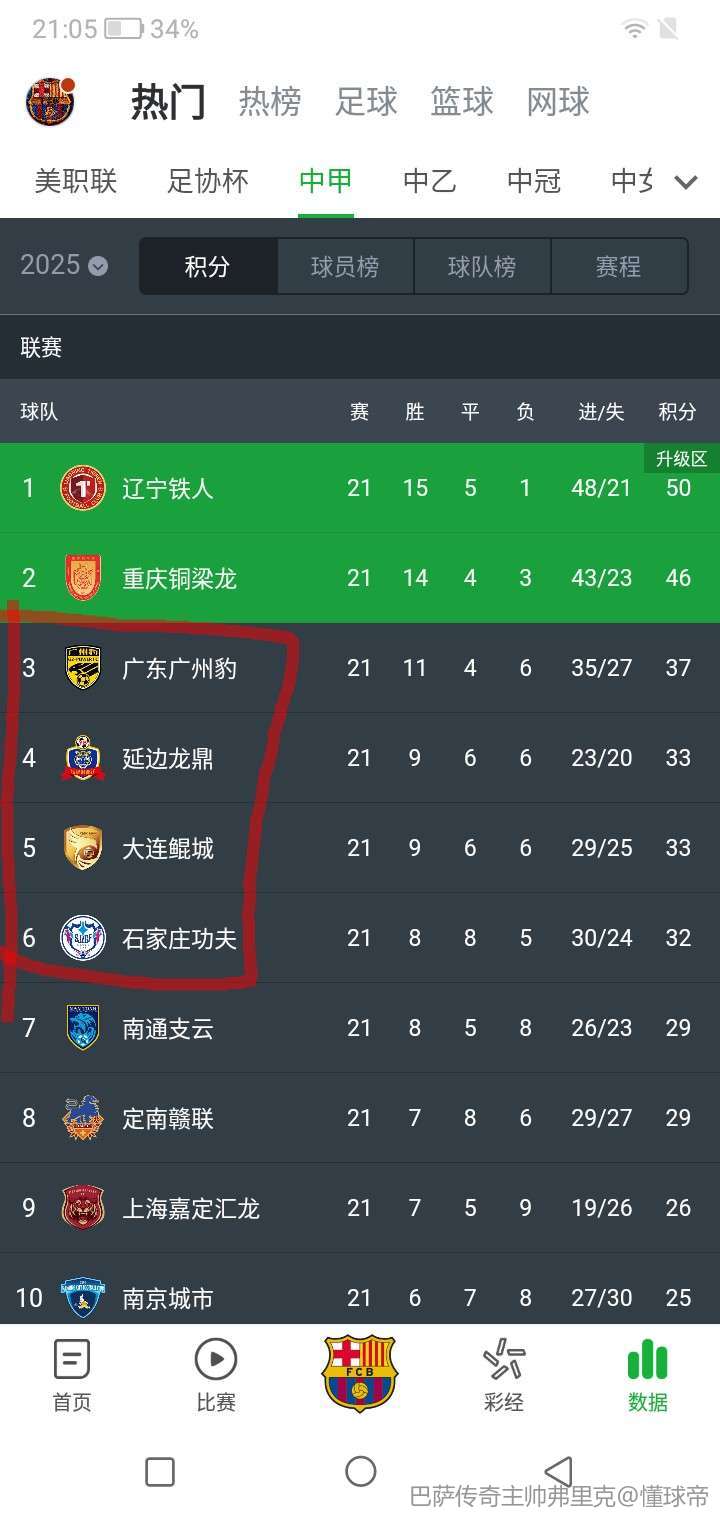Go to the 首页 bottom tab
Screen dimensions: 720x1520
point(71,1375)
